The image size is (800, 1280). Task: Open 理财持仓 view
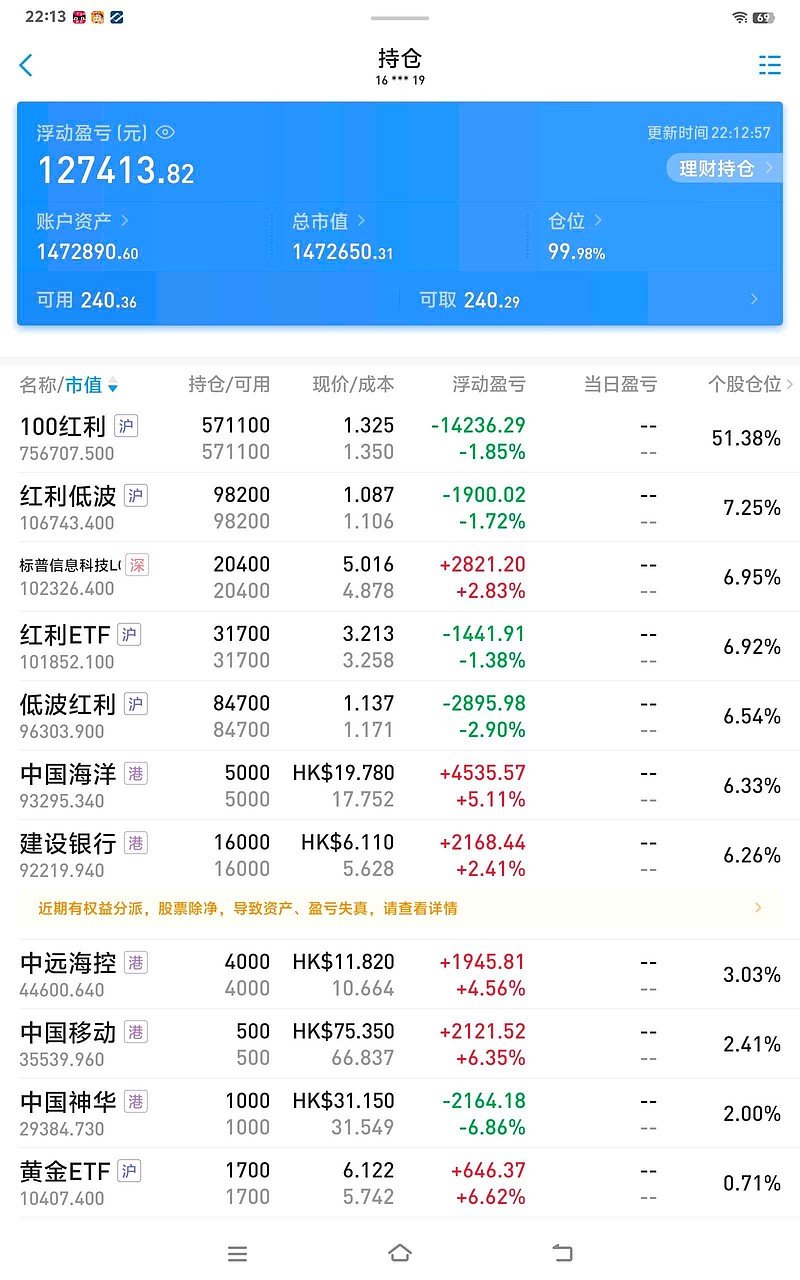click(721, 168)
